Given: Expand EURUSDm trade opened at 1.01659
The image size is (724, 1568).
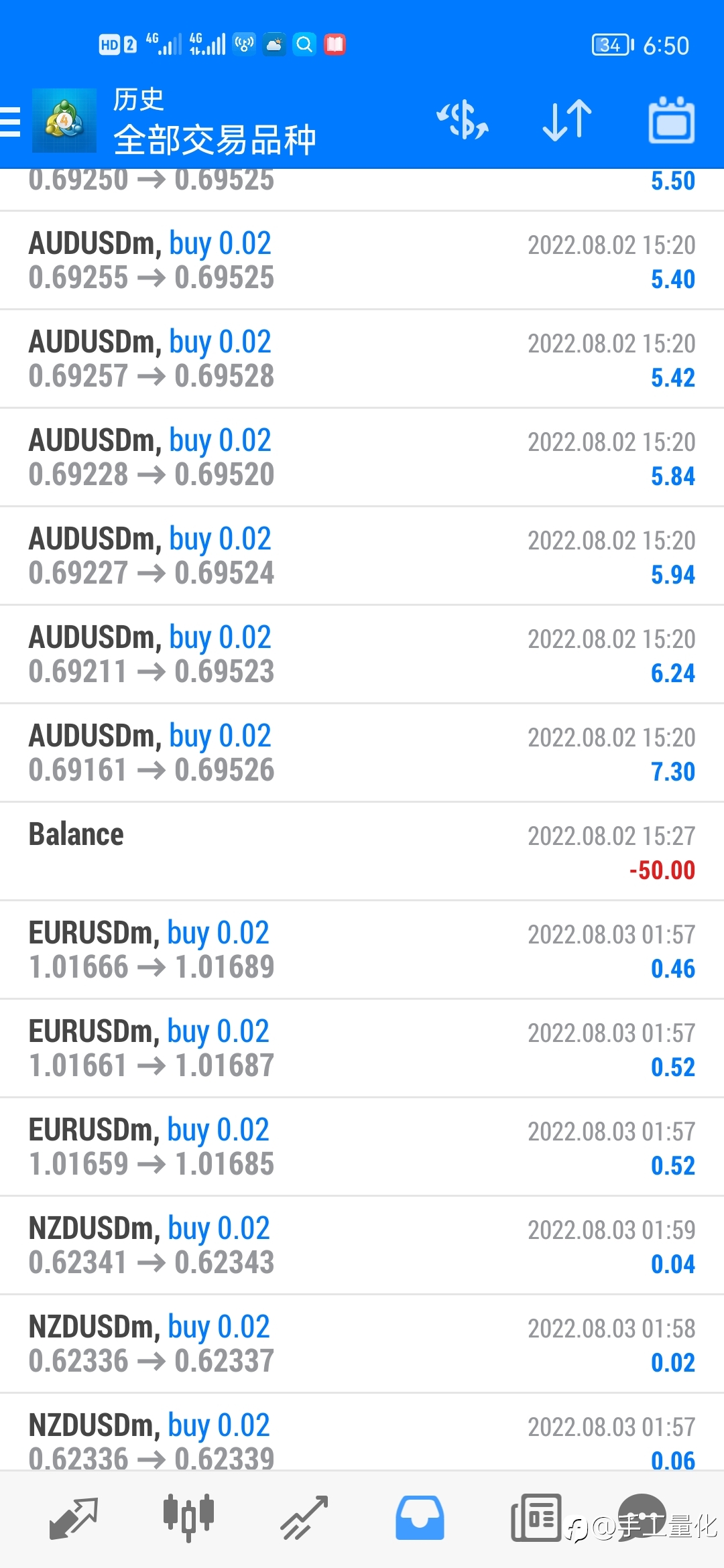Looking at the screenshot, I should (x=362, y=1147).
